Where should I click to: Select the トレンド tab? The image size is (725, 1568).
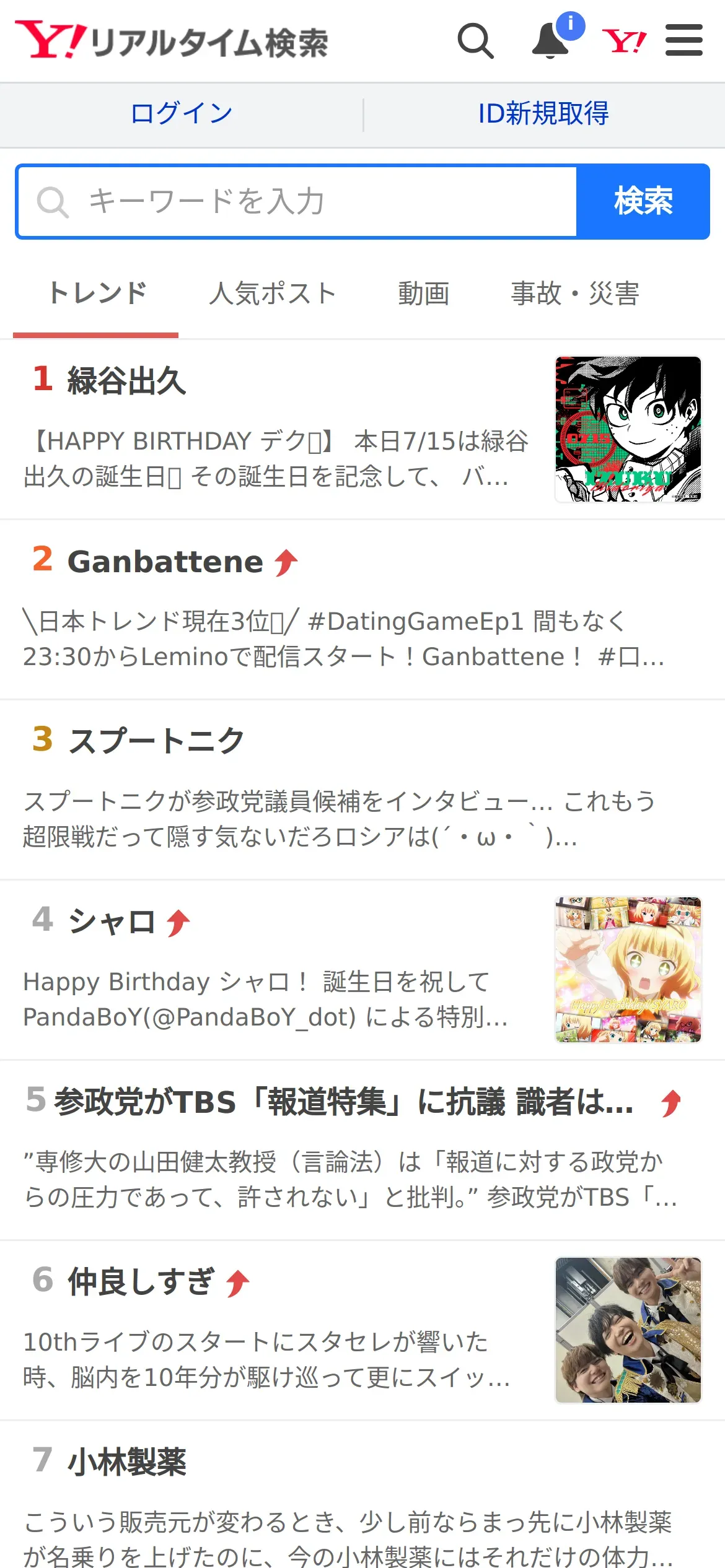(97, 294)
